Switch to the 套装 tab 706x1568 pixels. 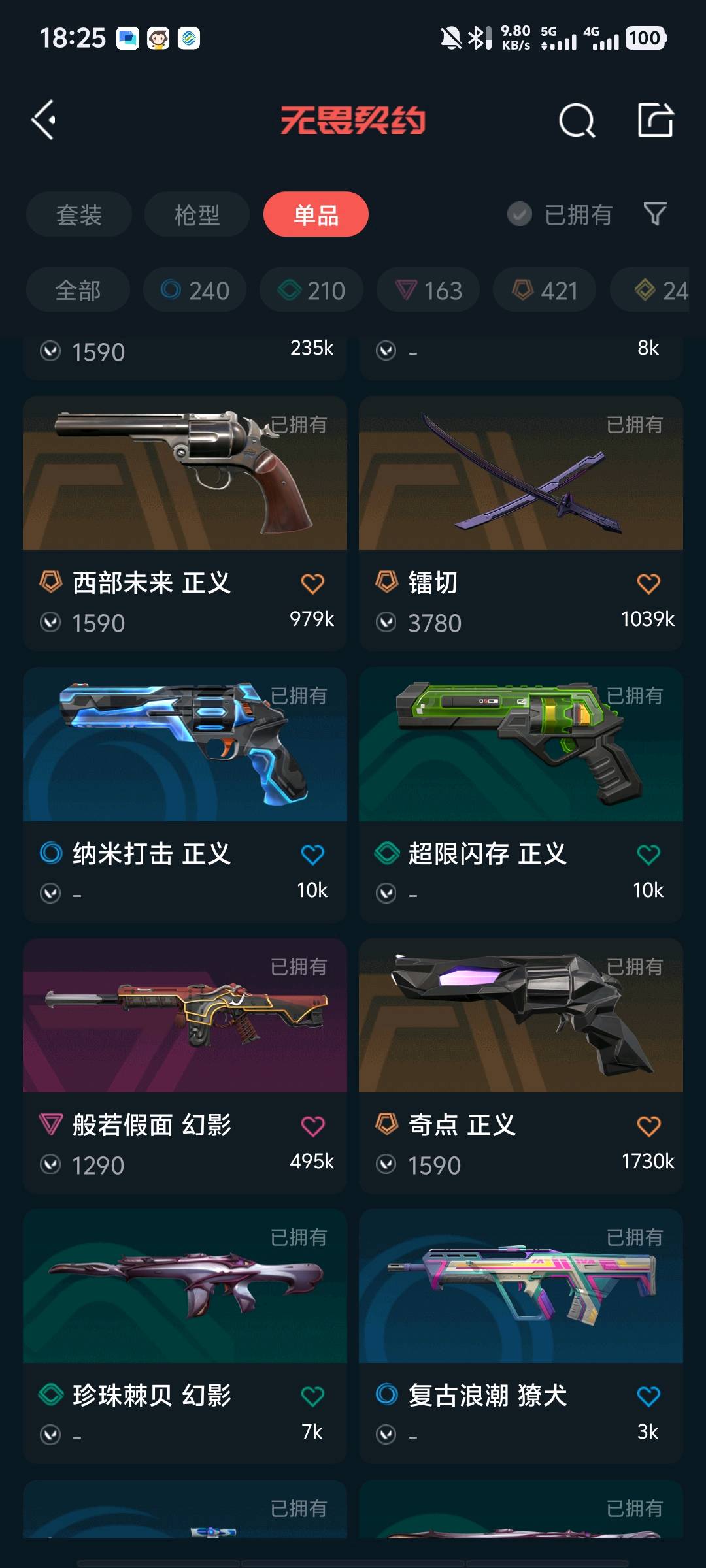pyautogui.click(x=79, y=214)
